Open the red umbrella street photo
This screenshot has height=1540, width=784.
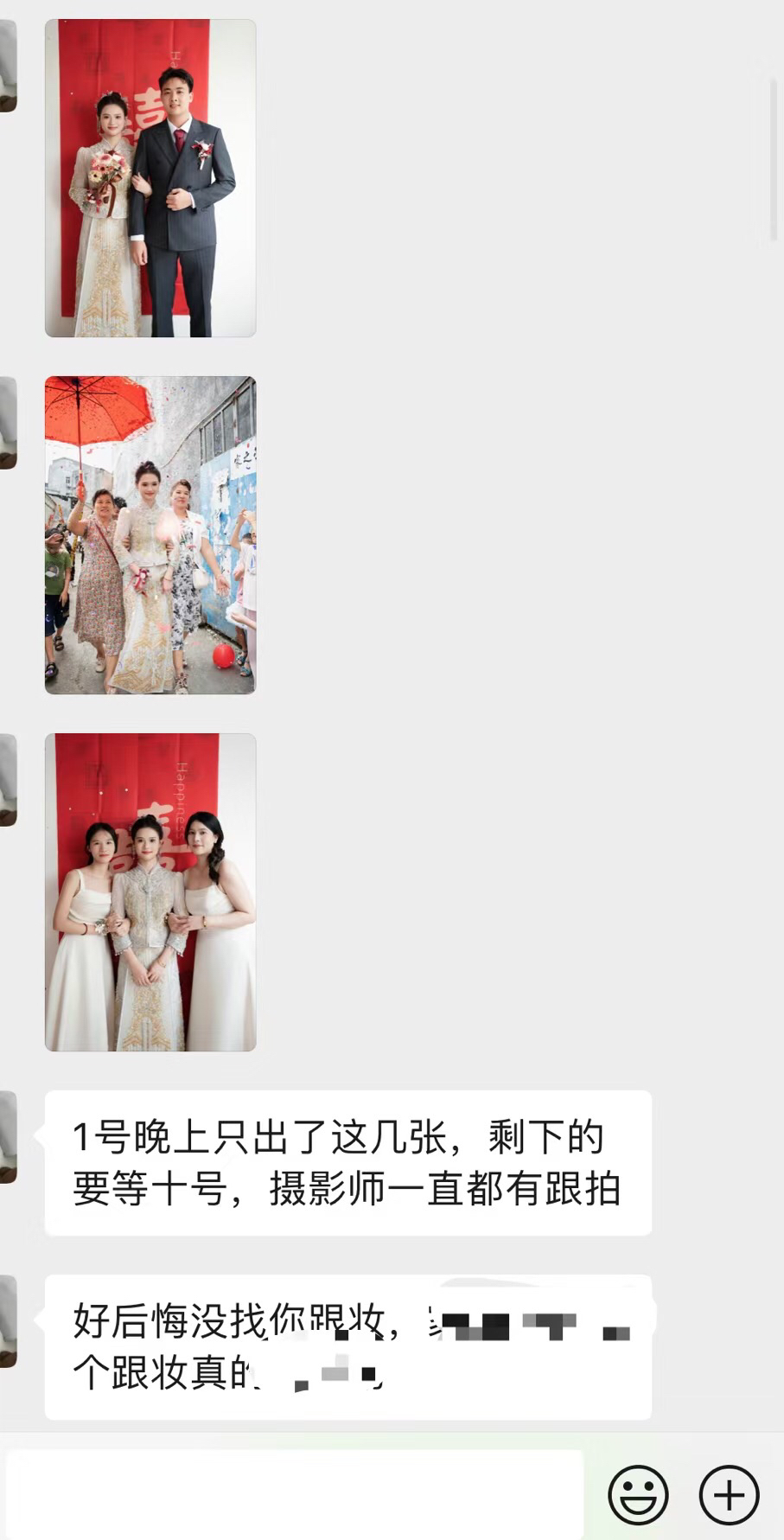click(150, 535)
